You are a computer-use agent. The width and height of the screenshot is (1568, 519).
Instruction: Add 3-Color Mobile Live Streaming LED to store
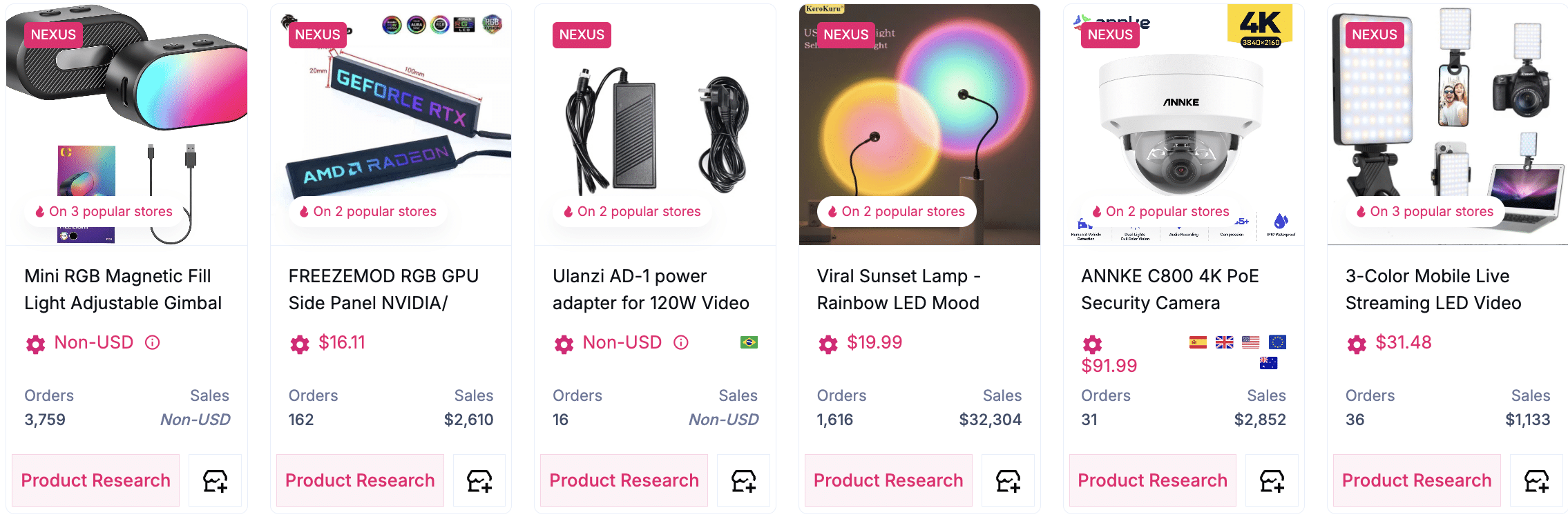(1536, 480)
